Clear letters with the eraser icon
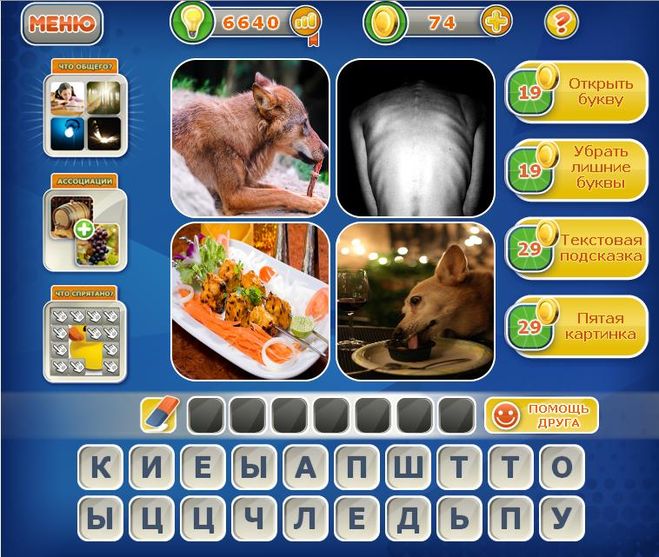Viewport: 659px width, 557px height. pyautogui.click(x=159, y=414)
